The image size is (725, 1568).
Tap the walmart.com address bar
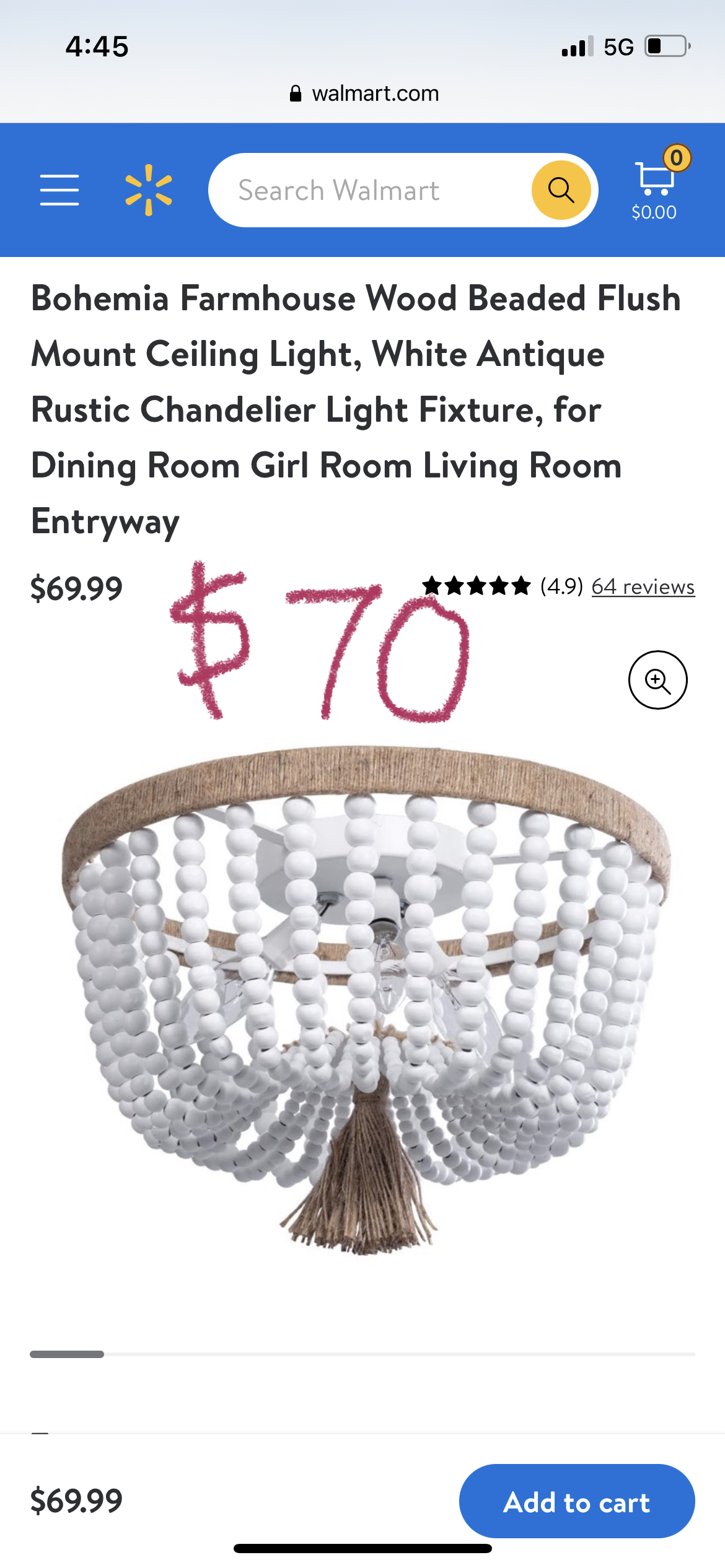pos(364,94)
